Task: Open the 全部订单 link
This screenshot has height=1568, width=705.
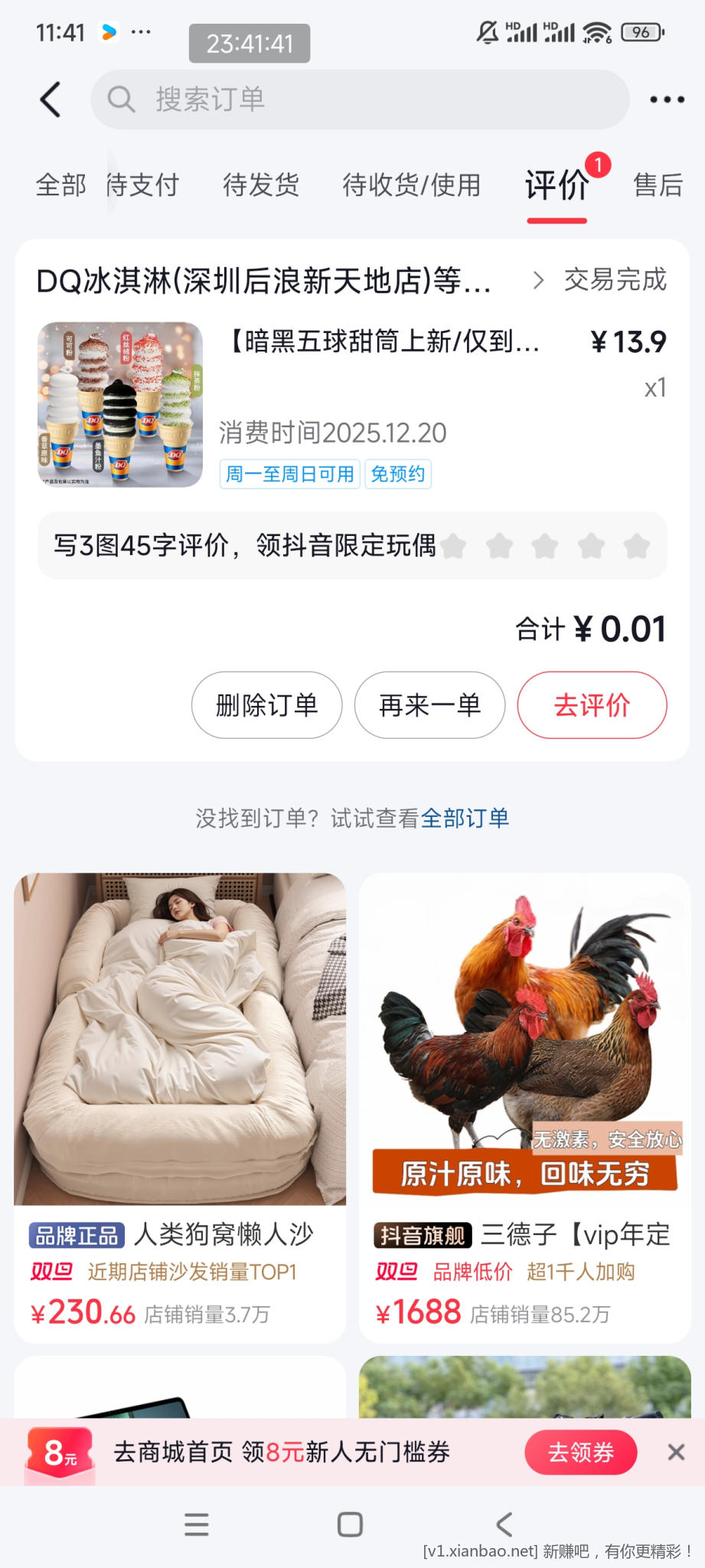Action: point(465,818)
